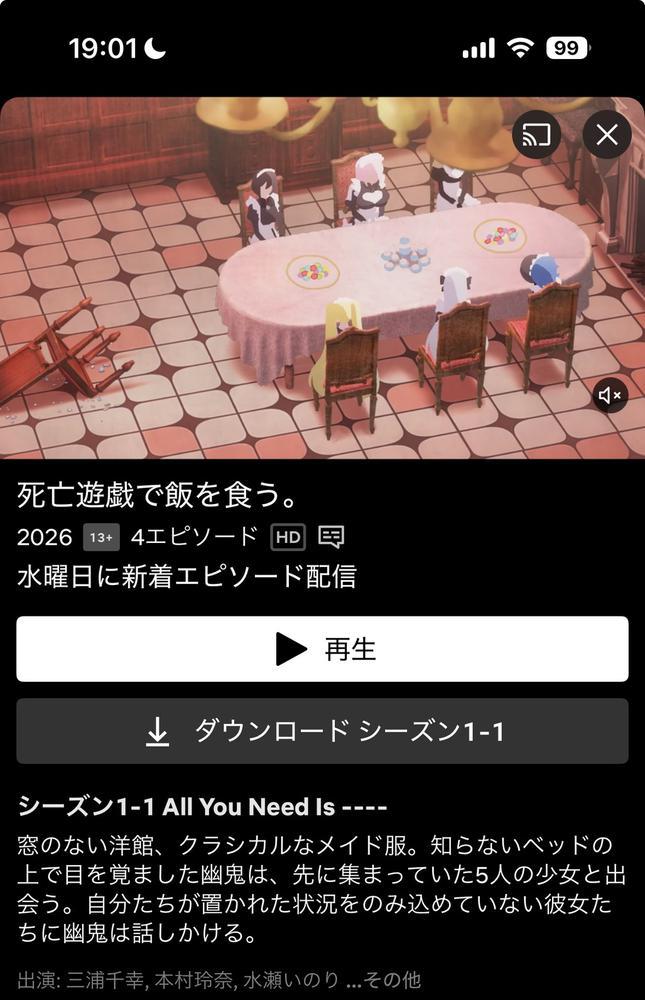Download シーズン1-1 episode

322,731
